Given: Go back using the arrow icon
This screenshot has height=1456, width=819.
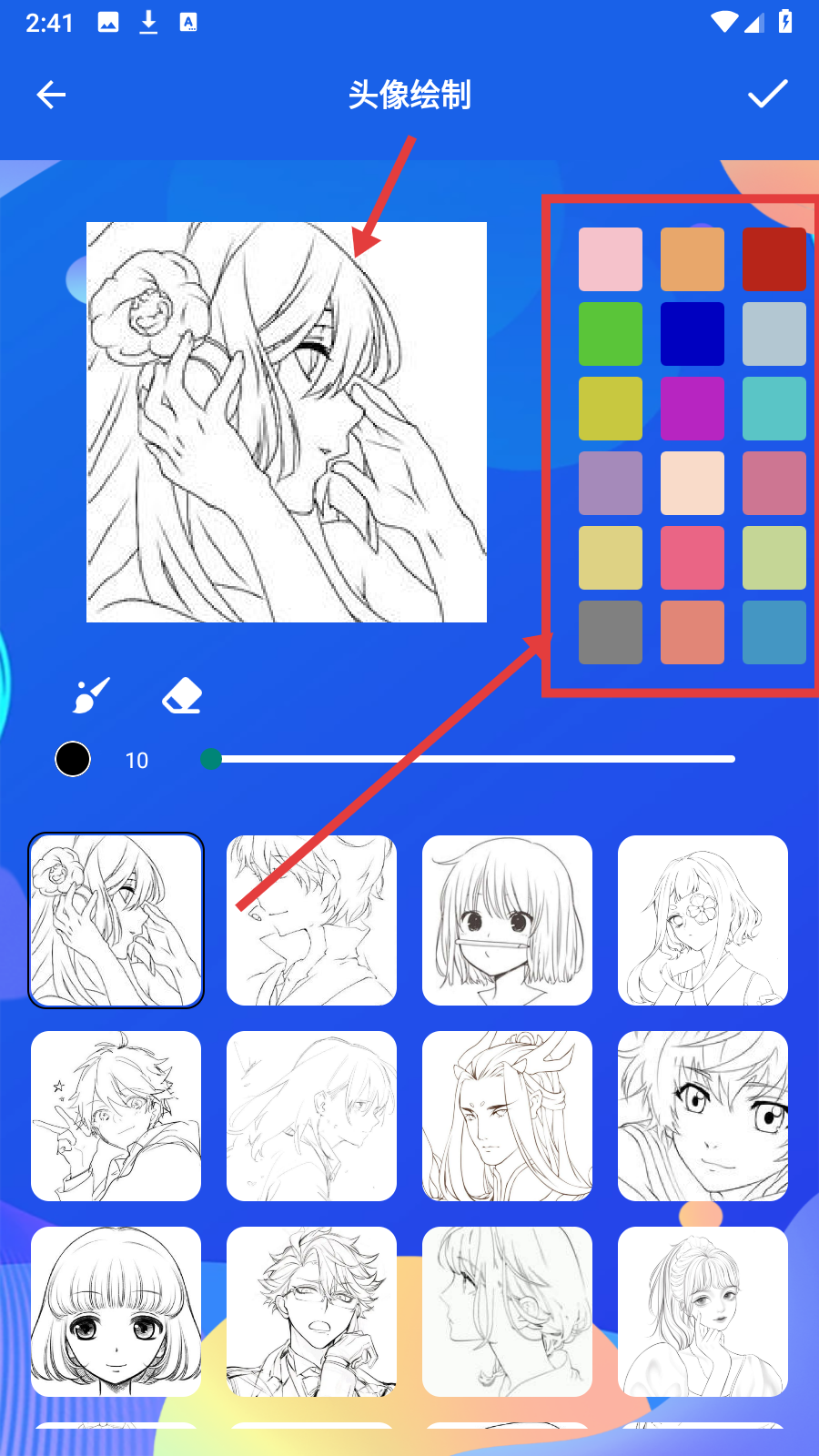Looking at the screenshot, I should 51,95.
